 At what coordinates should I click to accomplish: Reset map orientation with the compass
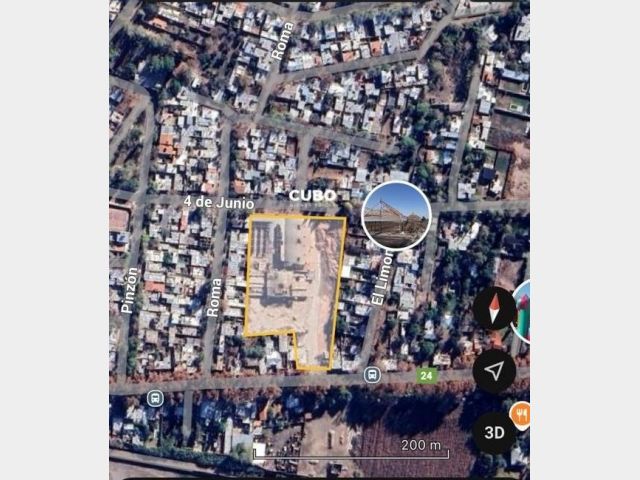tap(495, 309)
